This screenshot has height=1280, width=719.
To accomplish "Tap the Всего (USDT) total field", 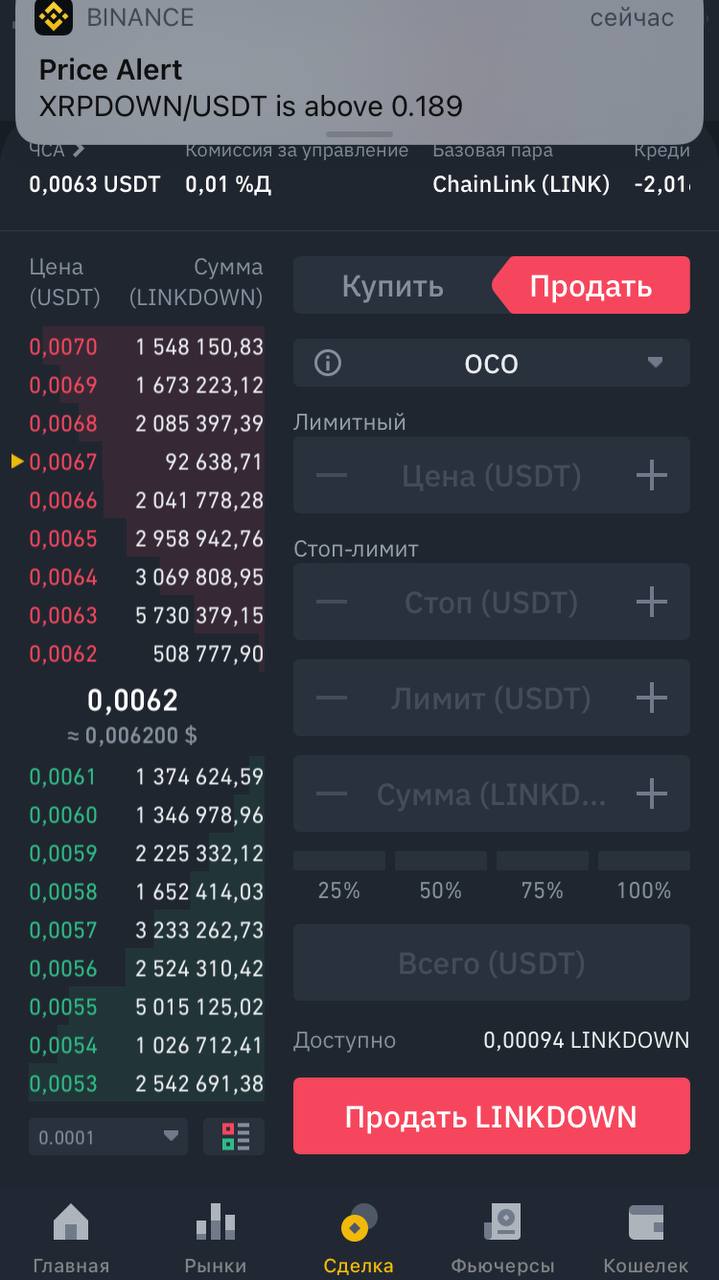I will coord(491,963).
